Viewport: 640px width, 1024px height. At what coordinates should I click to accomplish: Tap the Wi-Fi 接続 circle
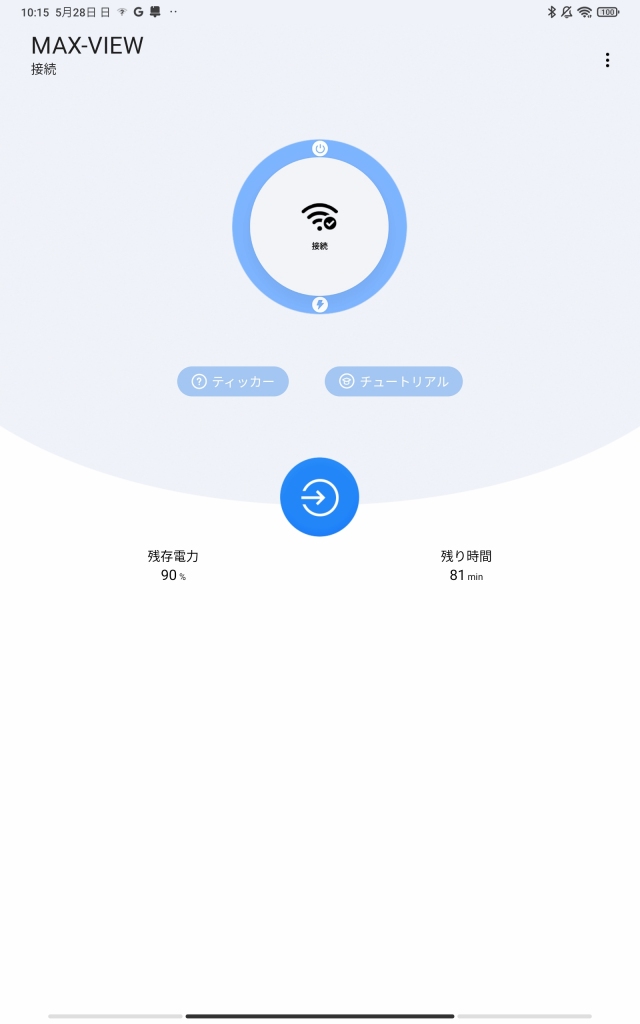319,227
